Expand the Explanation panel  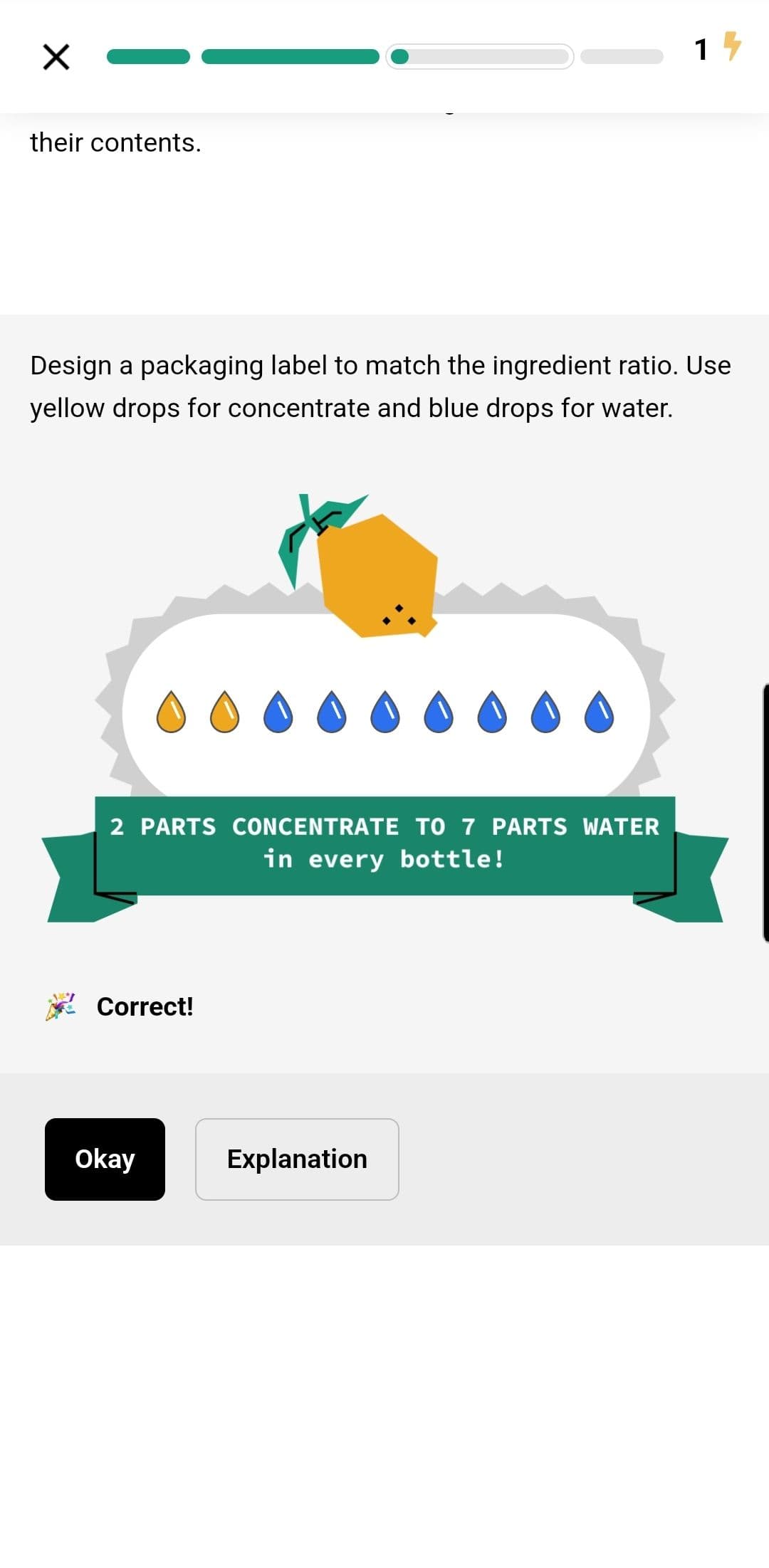[297, 1159]
